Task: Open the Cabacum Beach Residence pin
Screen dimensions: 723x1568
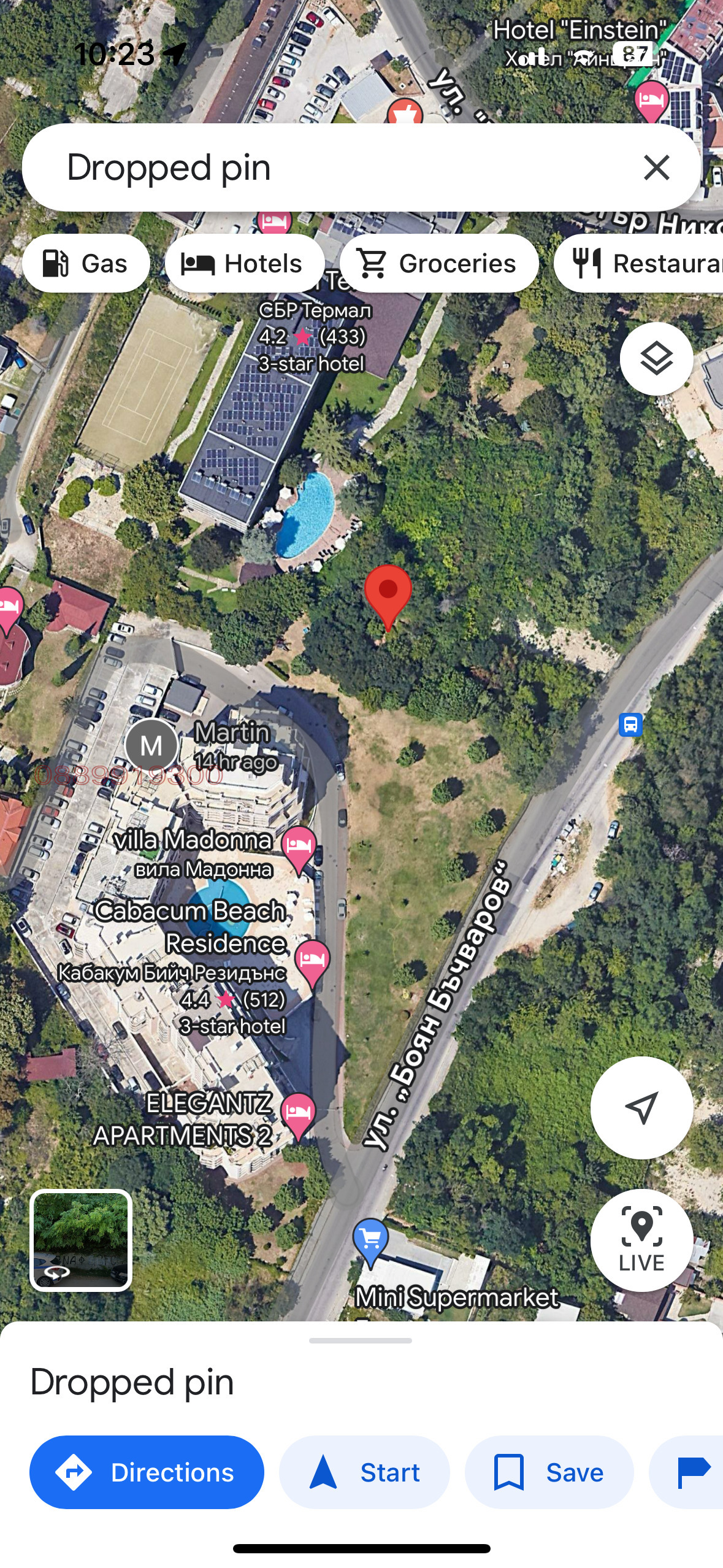Action: [x=312, y=960]
